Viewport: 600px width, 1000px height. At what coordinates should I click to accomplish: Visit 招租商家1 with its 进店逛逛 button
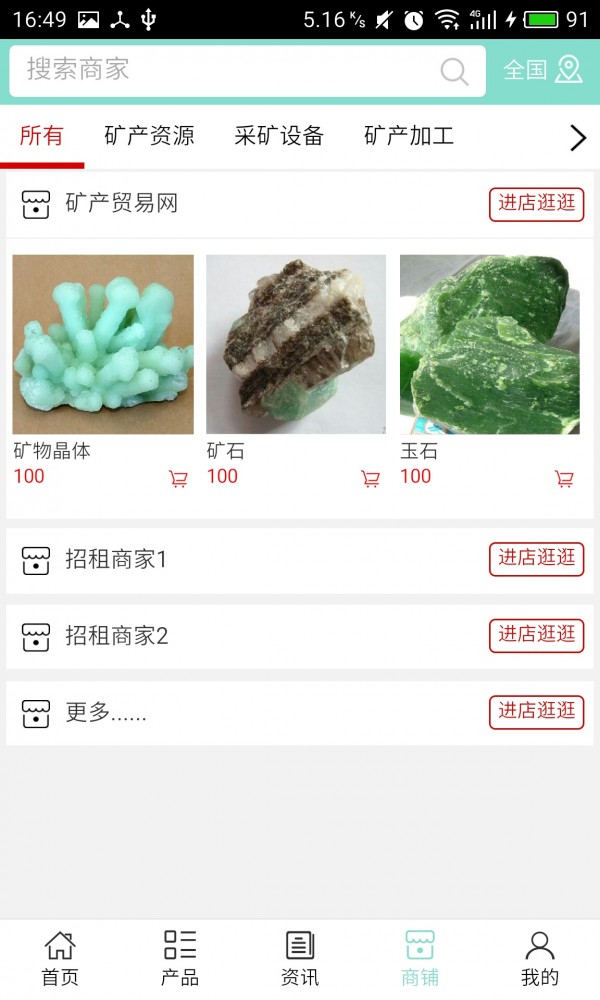(536, 559)
